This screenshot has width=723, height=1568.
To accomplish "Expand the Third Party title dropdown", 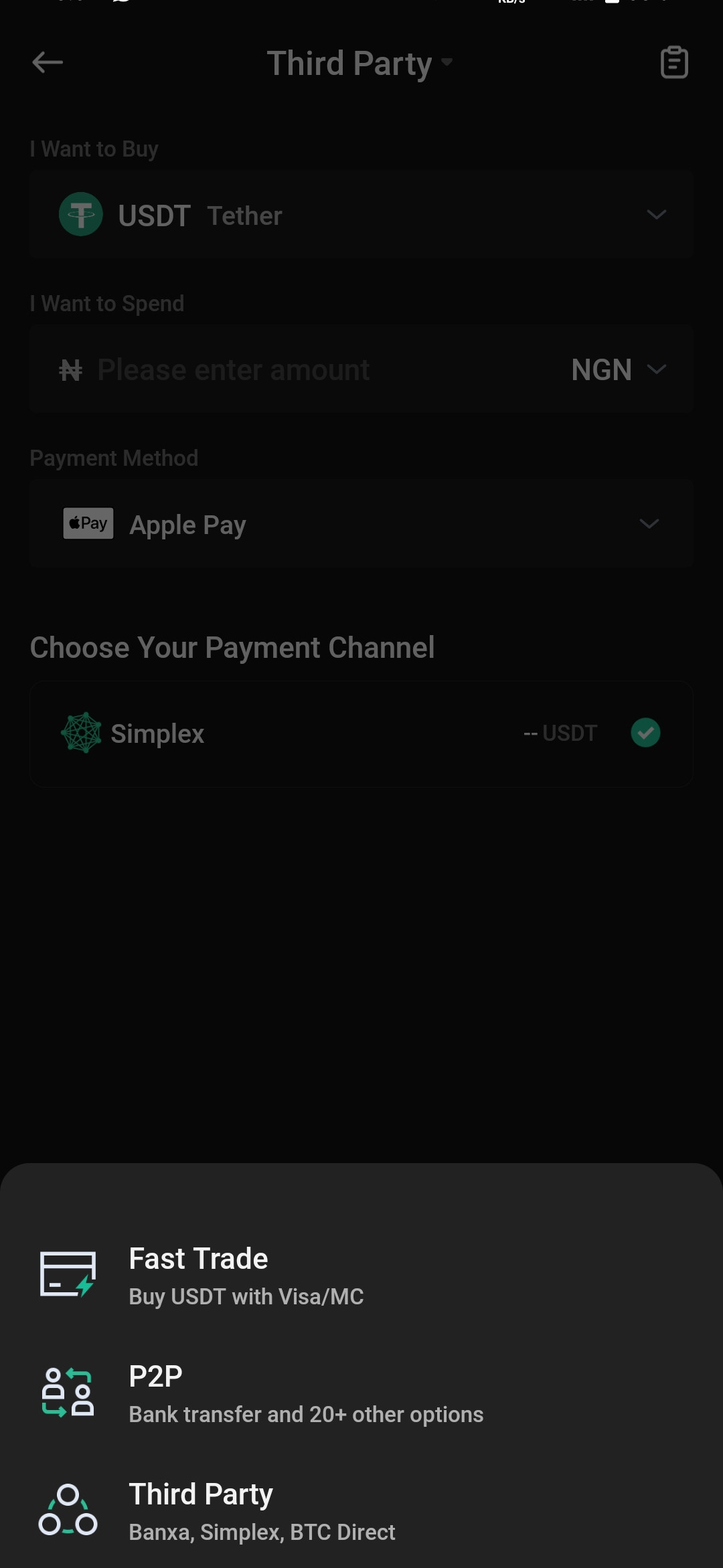I will [360, 64].
